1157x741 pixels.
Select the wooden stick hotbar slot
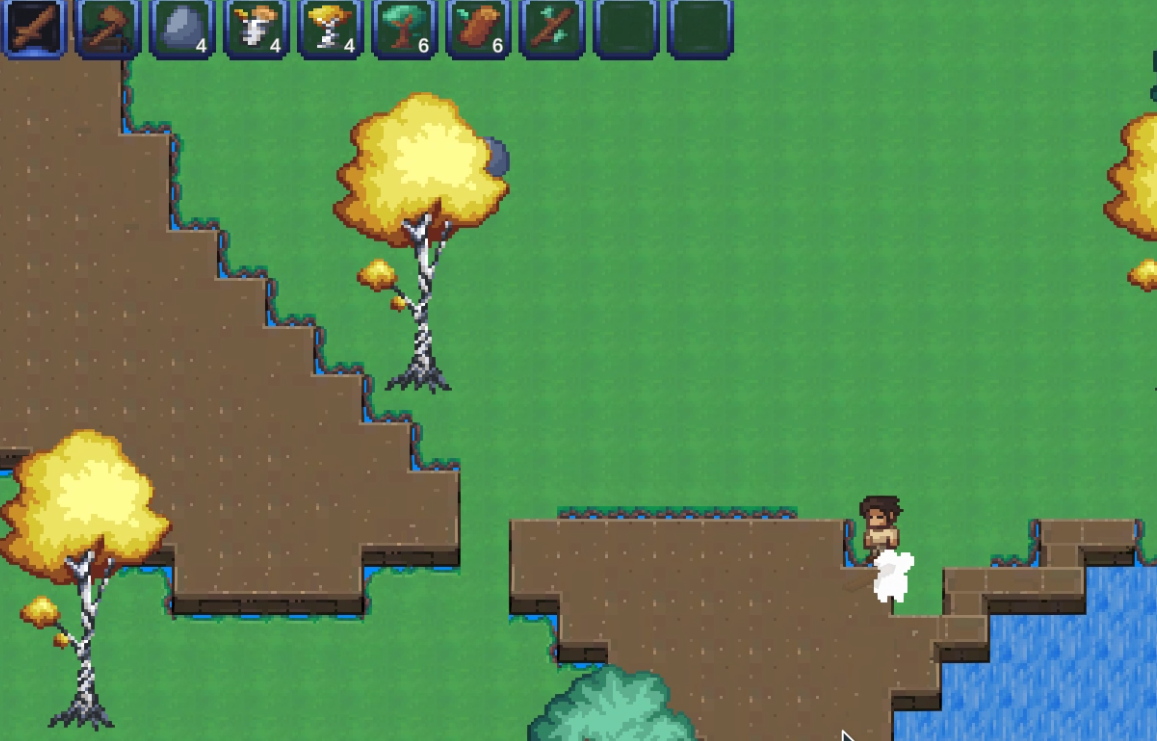[x=35, y=29]
